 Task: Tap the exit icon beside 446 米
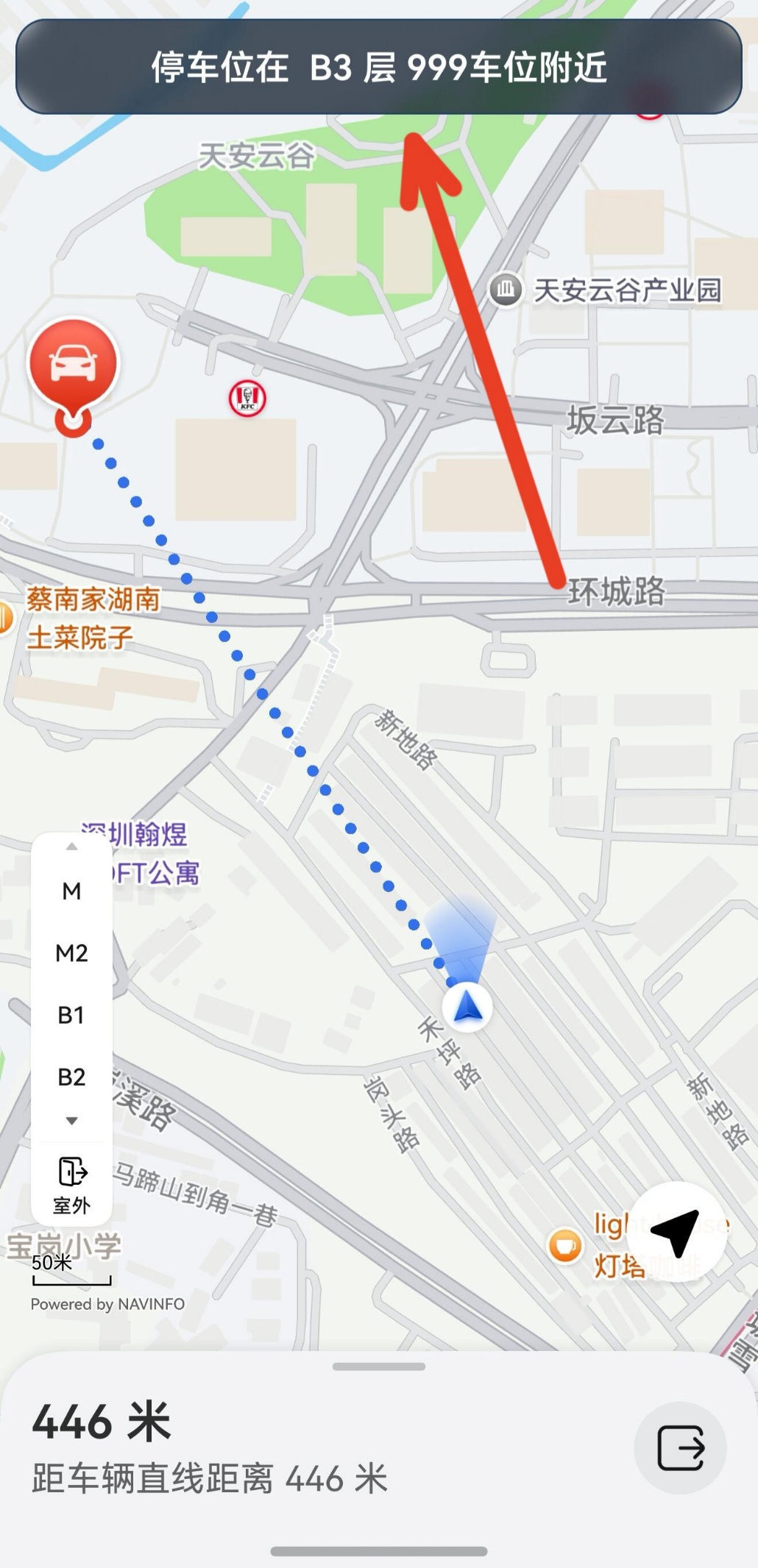coord(680,1448)
